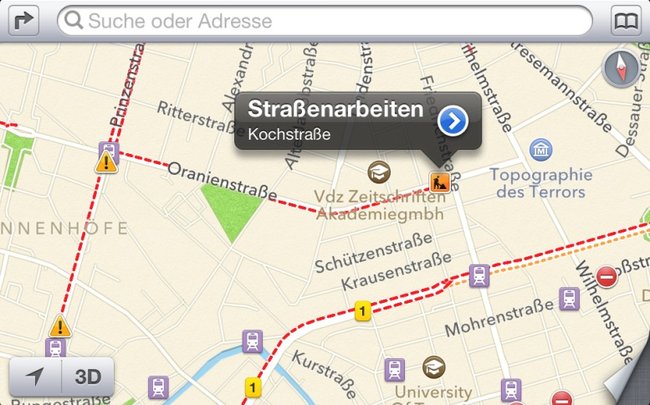Select the Vdz Zeitschriften Akademie pin
This screenshot has height=405, width=650.
click(x=378, y=170)
